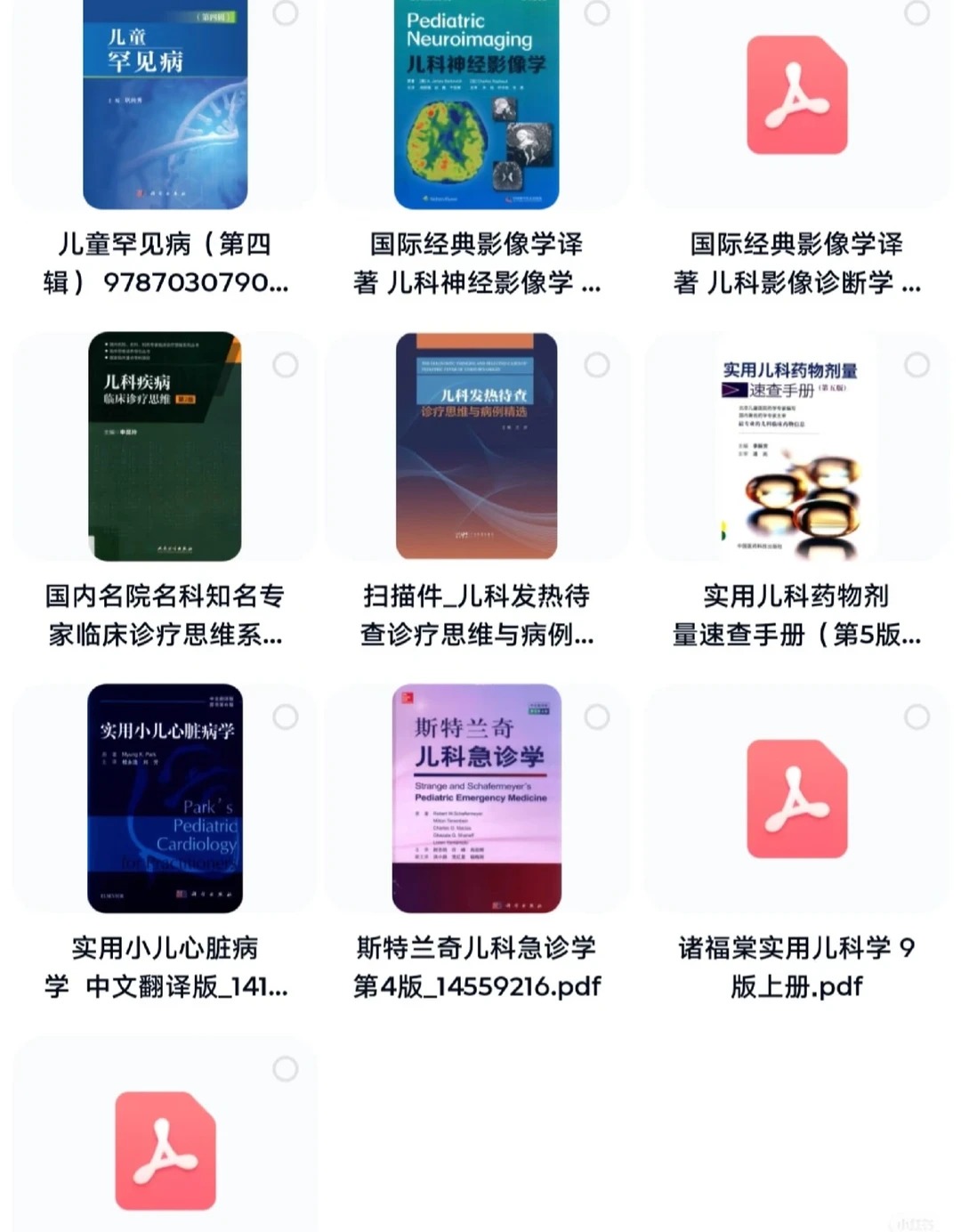Open 斯特兰奇儿科急诊学第4版 PDF

pos(476,798)
